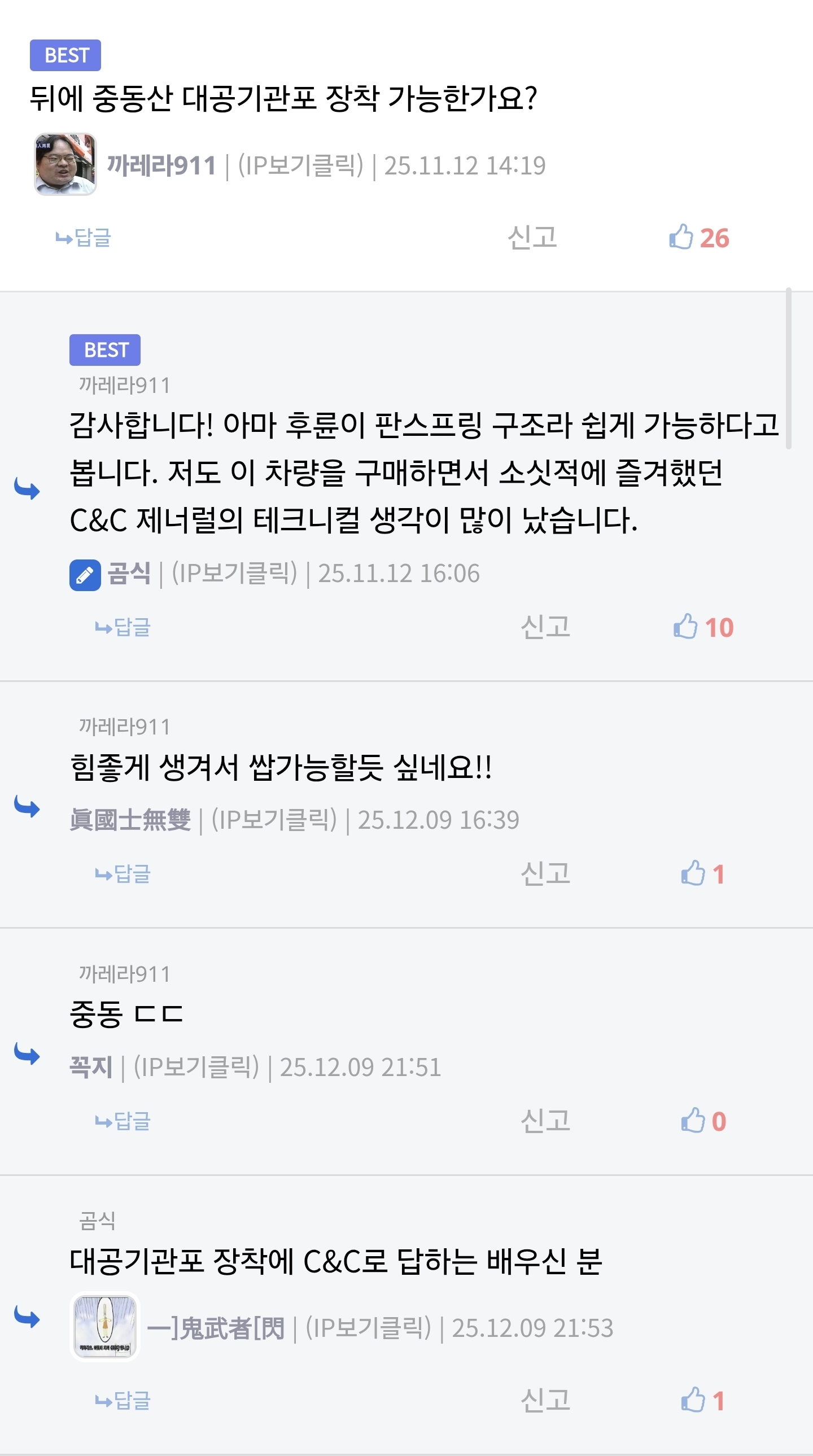The height and width of the screenshot is (1456, 813).
Task: Like 까레라911's comment with 26 likes
Action: [681, 237]
